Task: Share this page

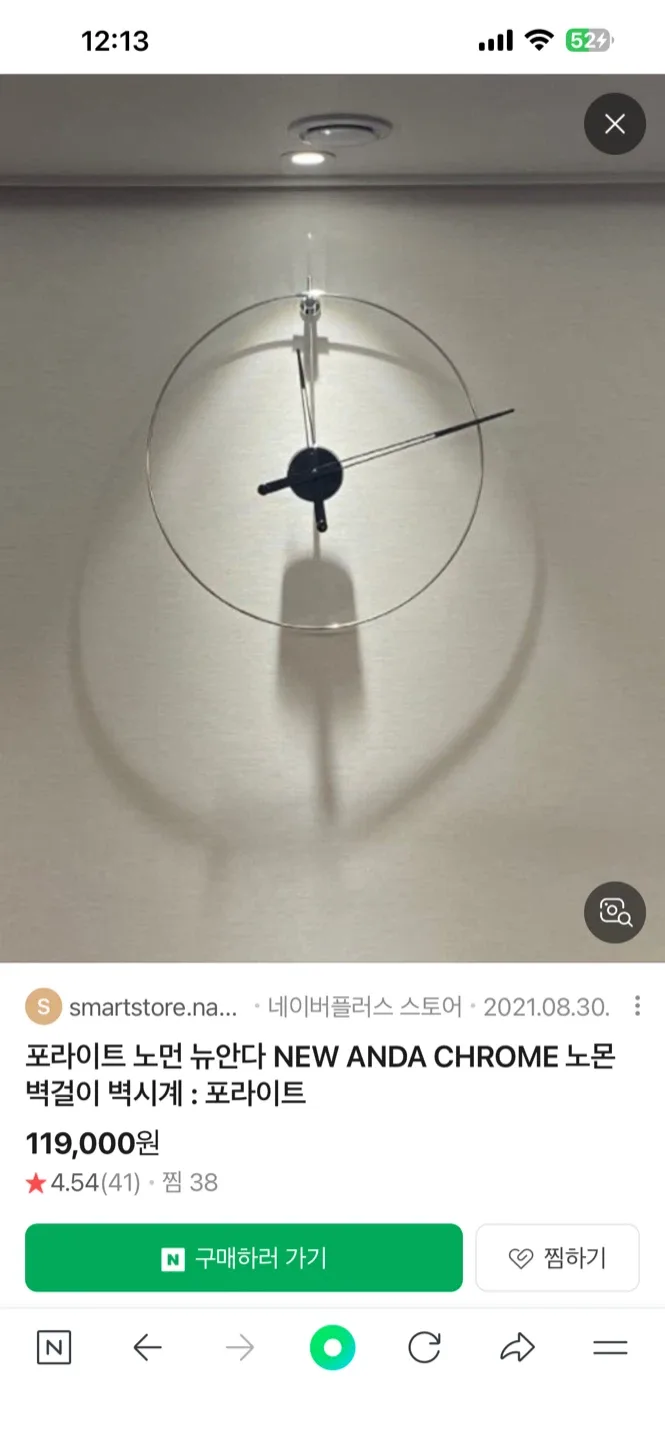Action: 517,1348
